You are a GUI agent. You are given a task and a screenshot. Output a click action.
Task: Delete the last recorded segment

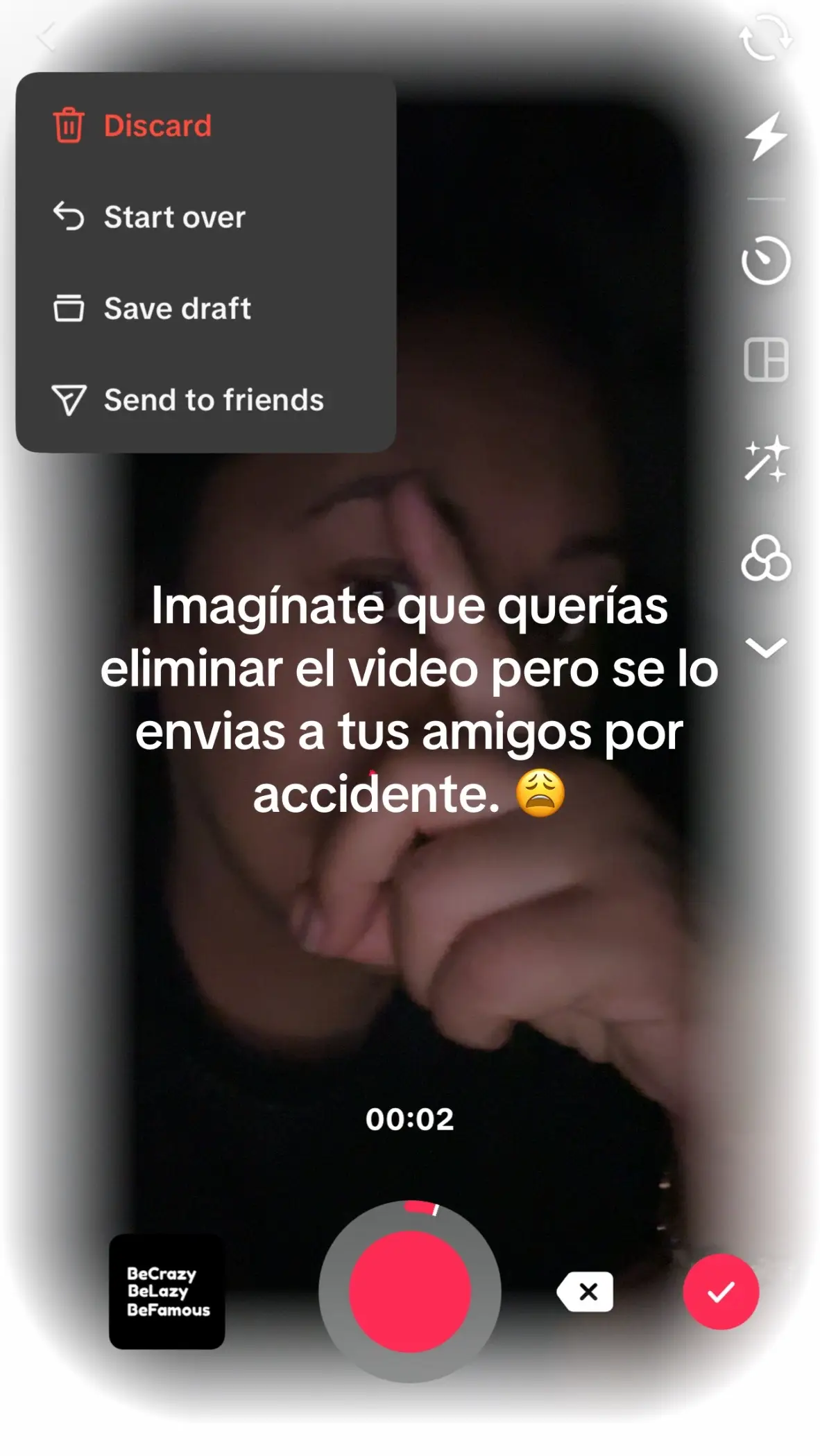click(586, 1291)
